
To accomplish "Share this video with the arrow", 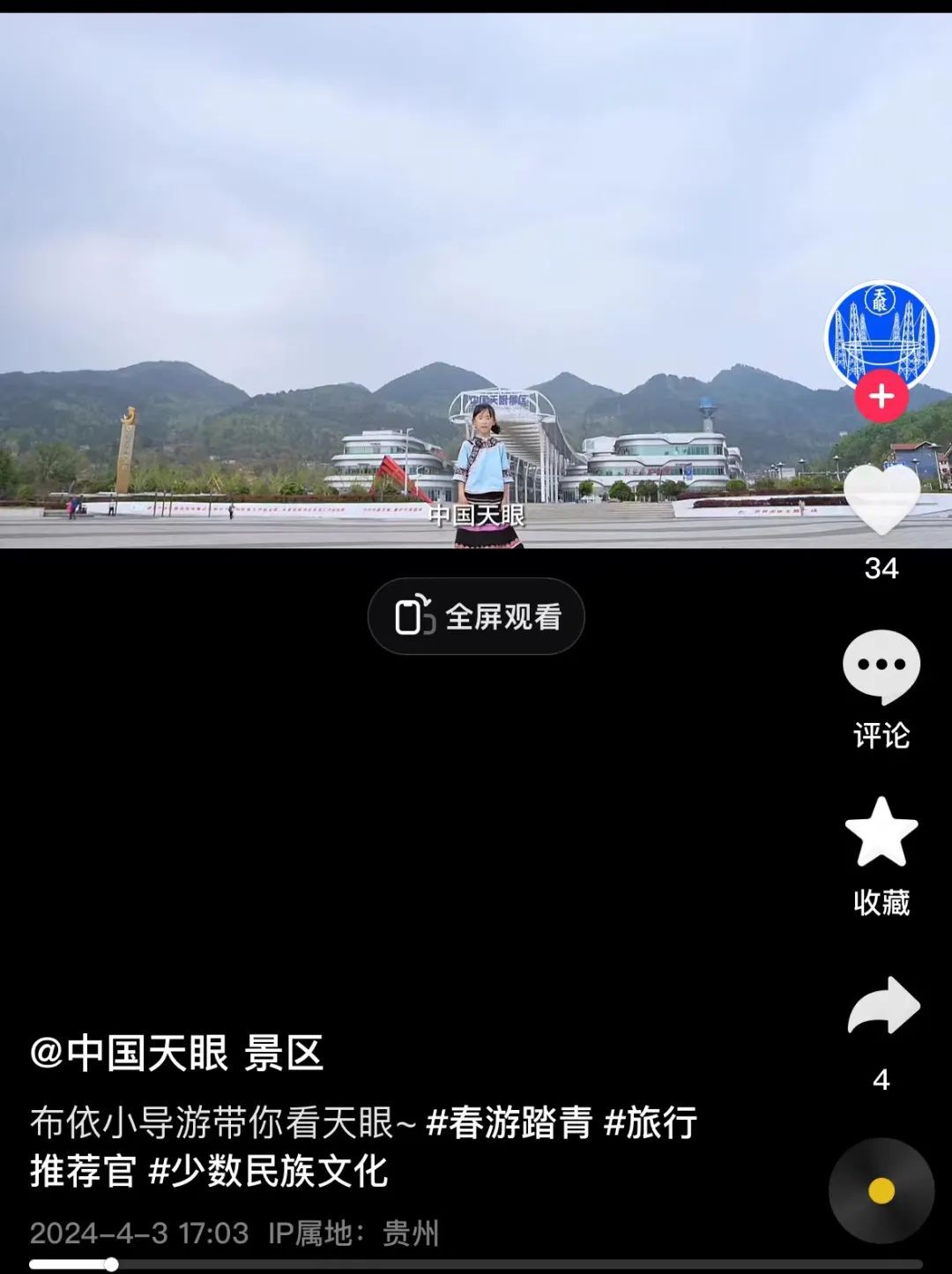I will (x=882, y=1007).
